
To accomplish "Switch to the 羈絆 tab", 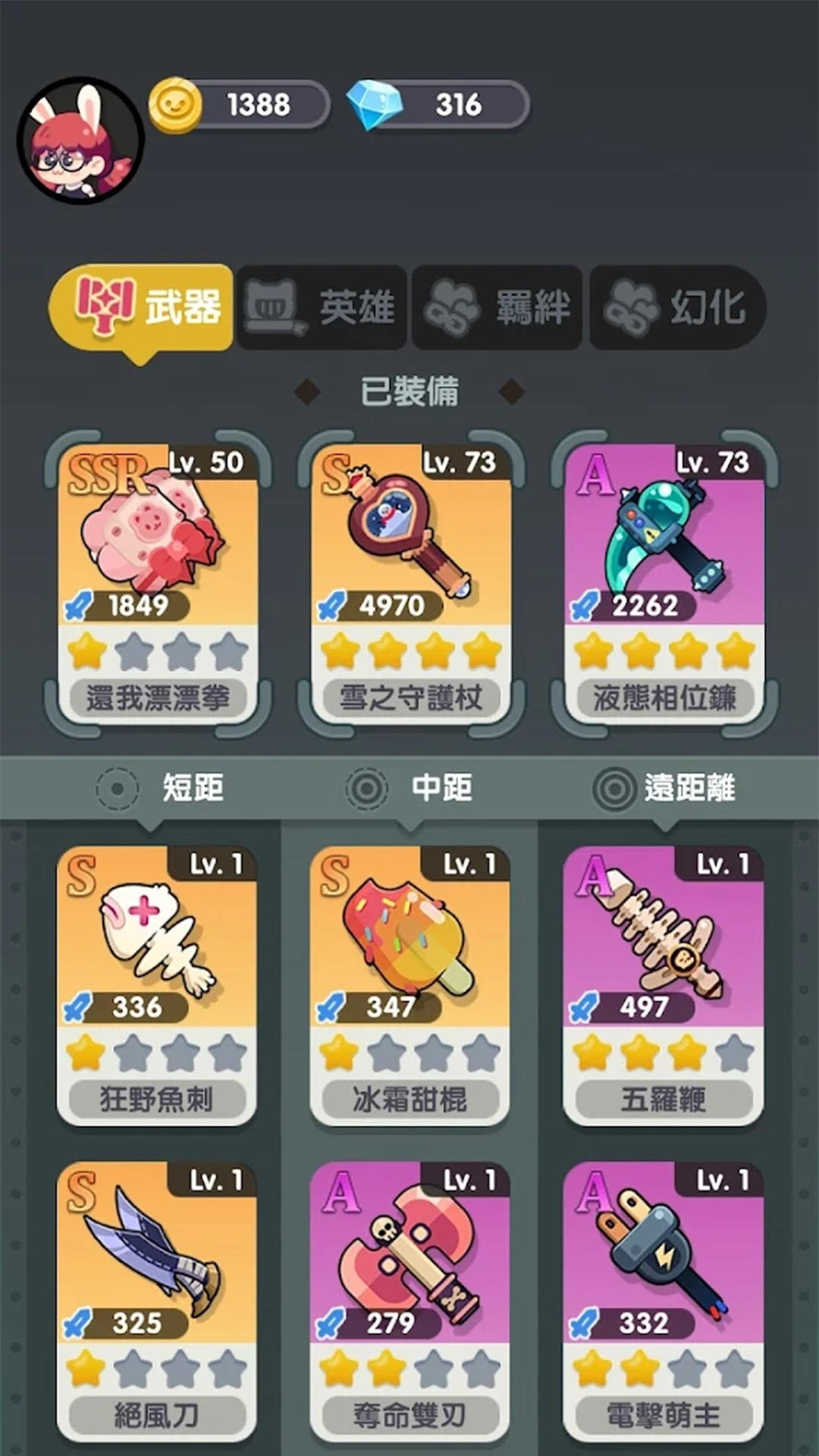I will 497,307.
